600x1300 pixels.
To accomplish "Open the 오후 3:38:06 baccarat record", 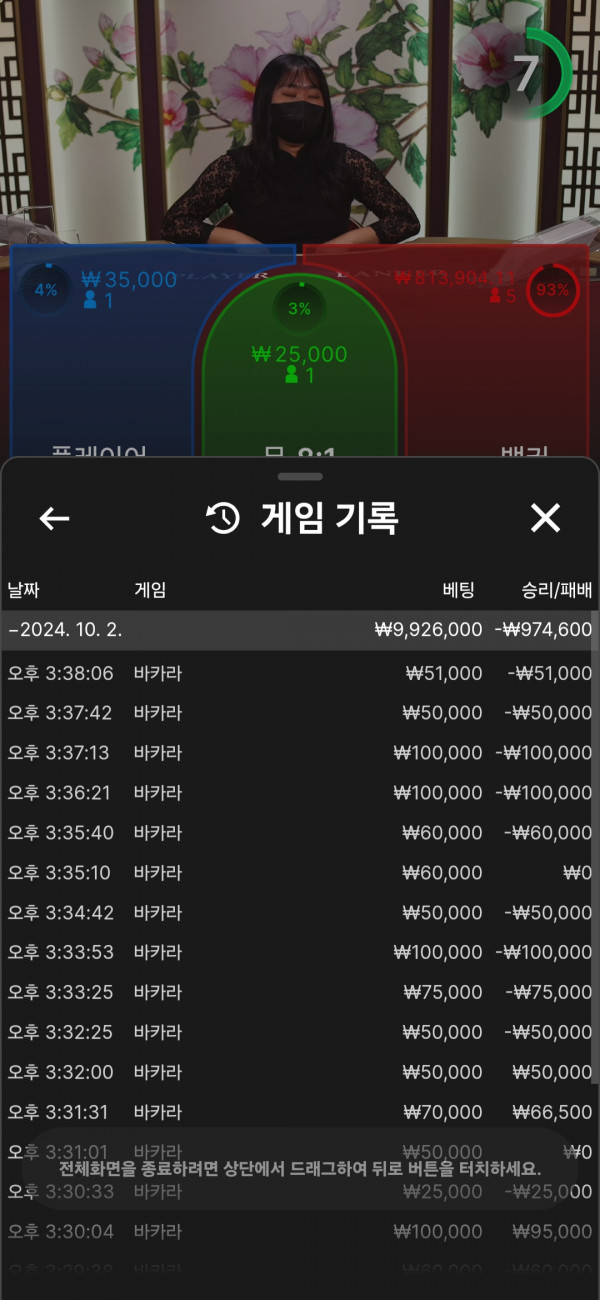I will (x=300, y=673).
